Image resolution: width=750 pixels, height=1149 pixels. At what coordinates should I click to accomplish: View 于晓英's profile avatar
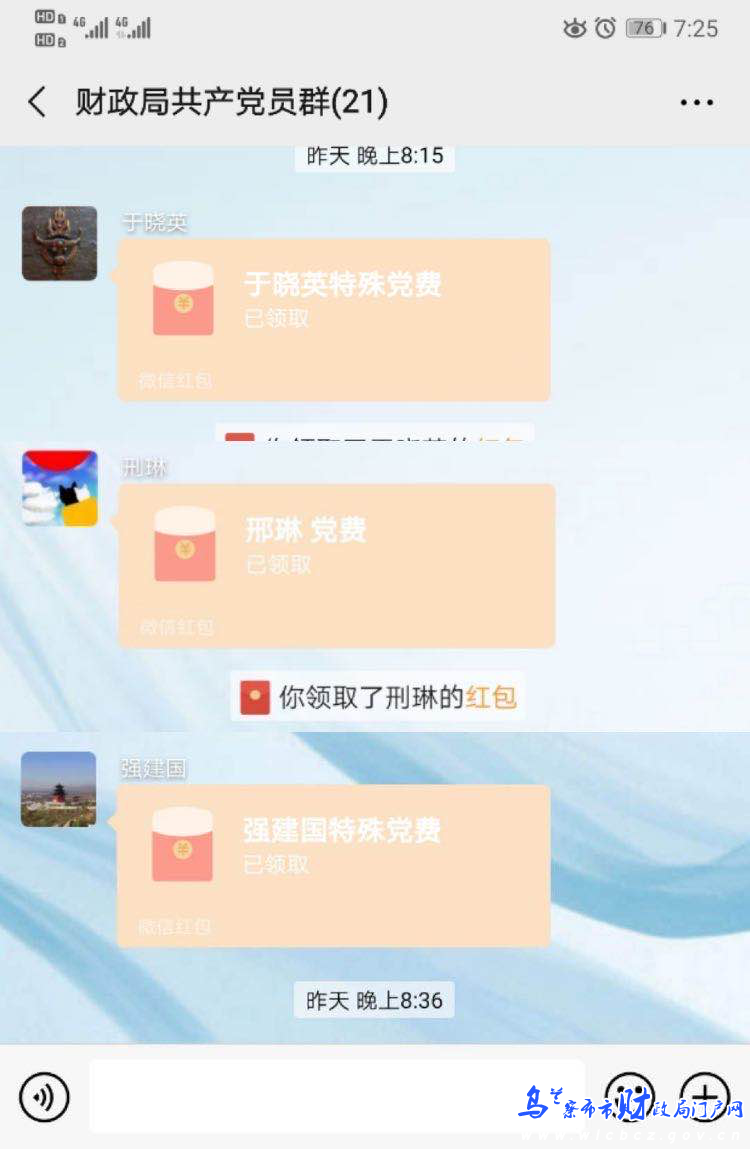pyautogui.click(x=60, y=243)
